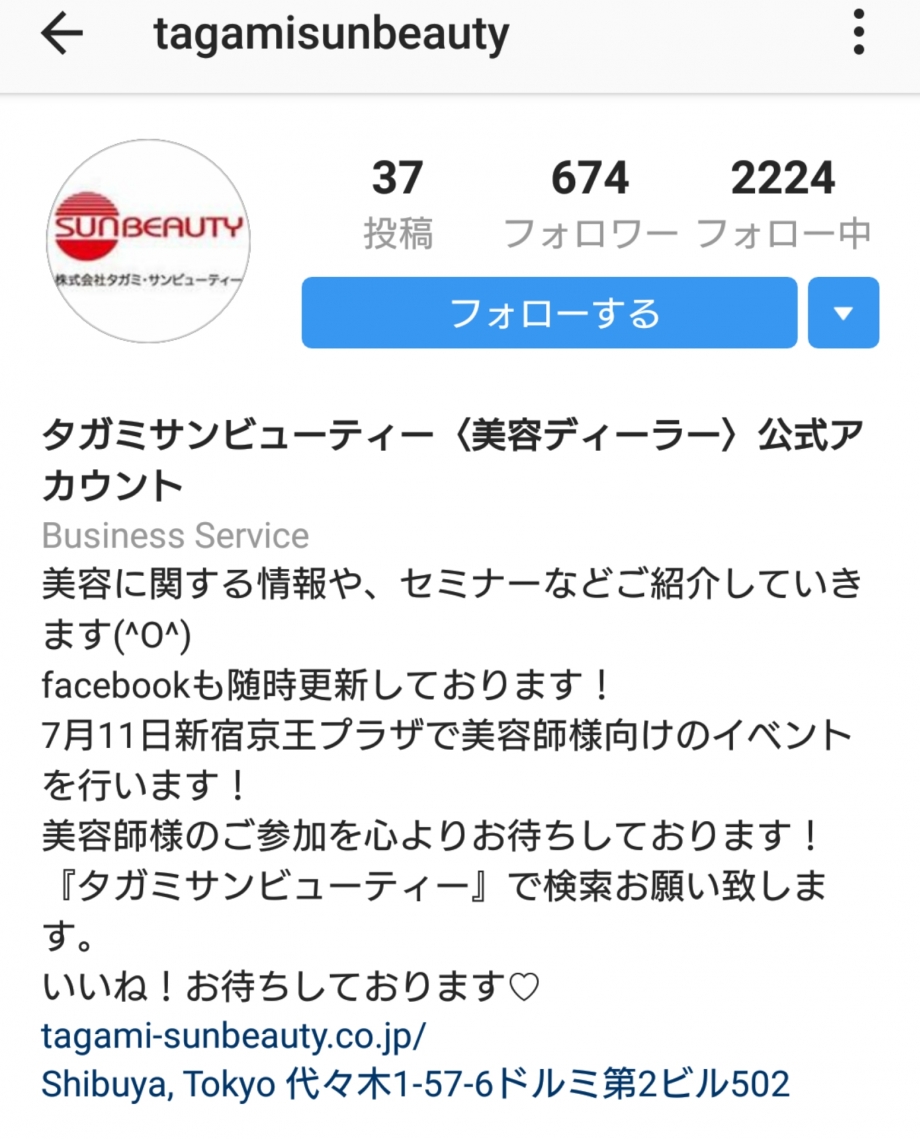Tap the blue フォローする button
Viewport: 920px width, 1139px height.
549,313
